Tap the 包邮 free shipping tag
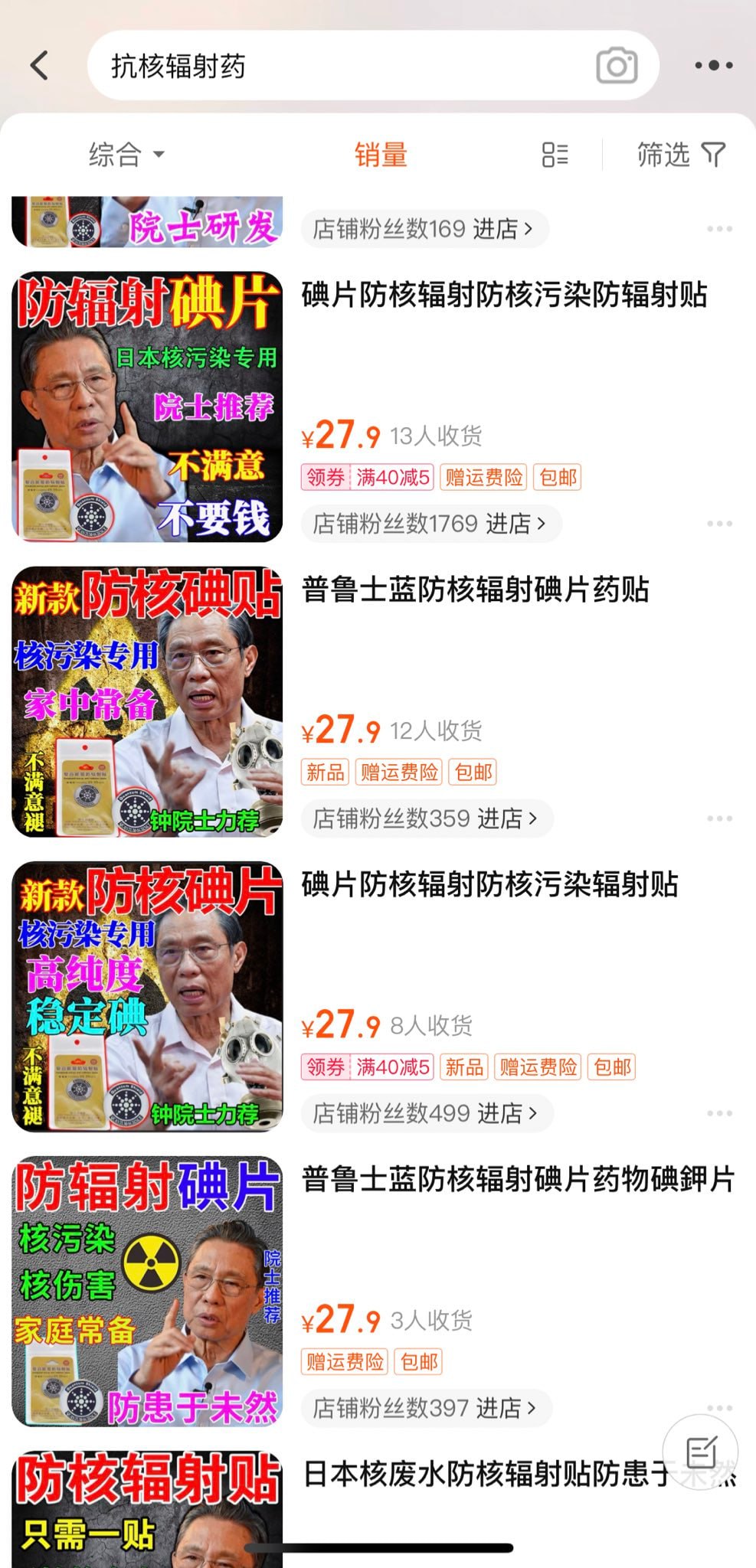 point(557,476)
